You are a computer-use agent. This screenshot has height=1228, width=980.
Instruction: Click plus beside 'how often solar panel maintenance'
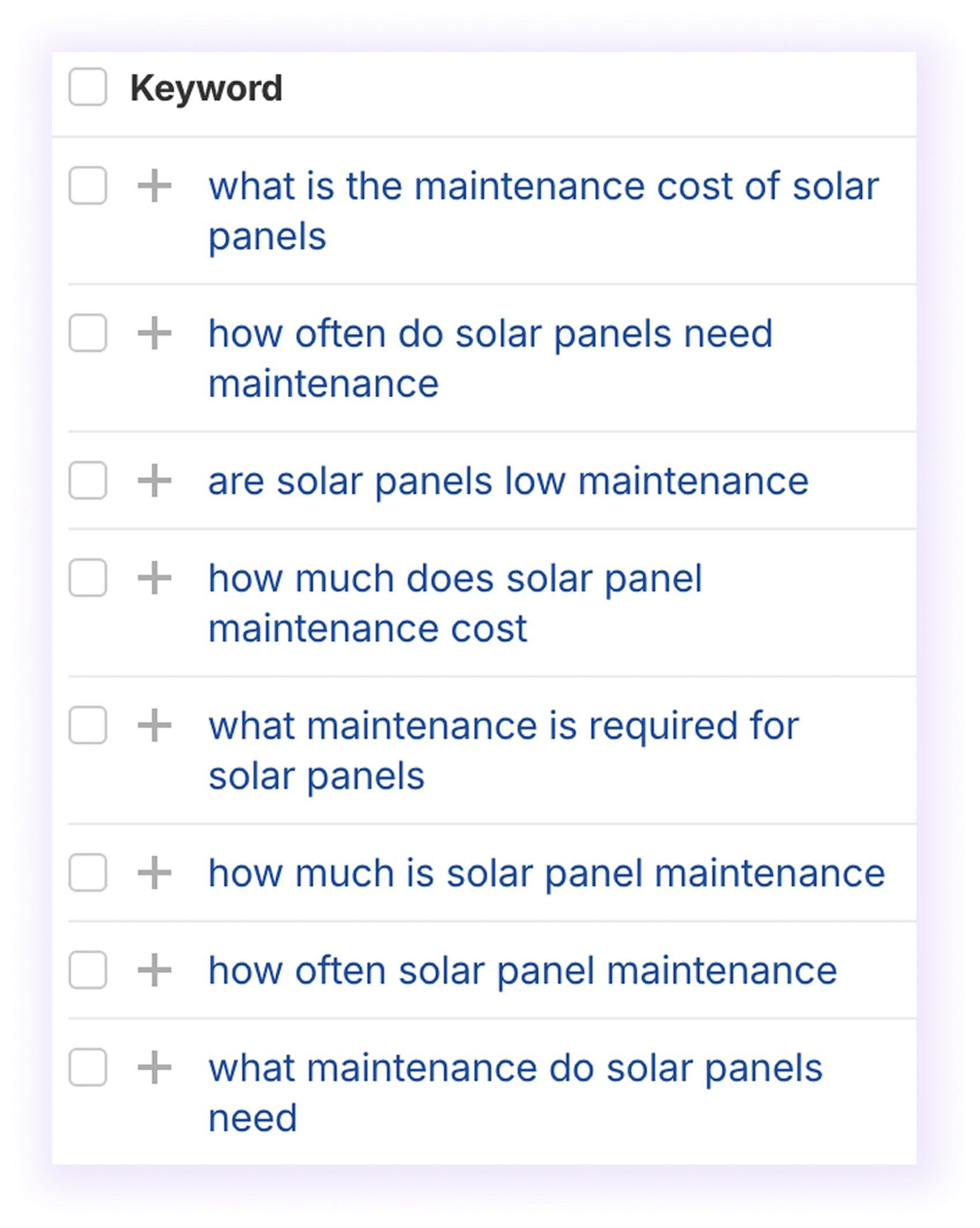click(x=154, y=971)
